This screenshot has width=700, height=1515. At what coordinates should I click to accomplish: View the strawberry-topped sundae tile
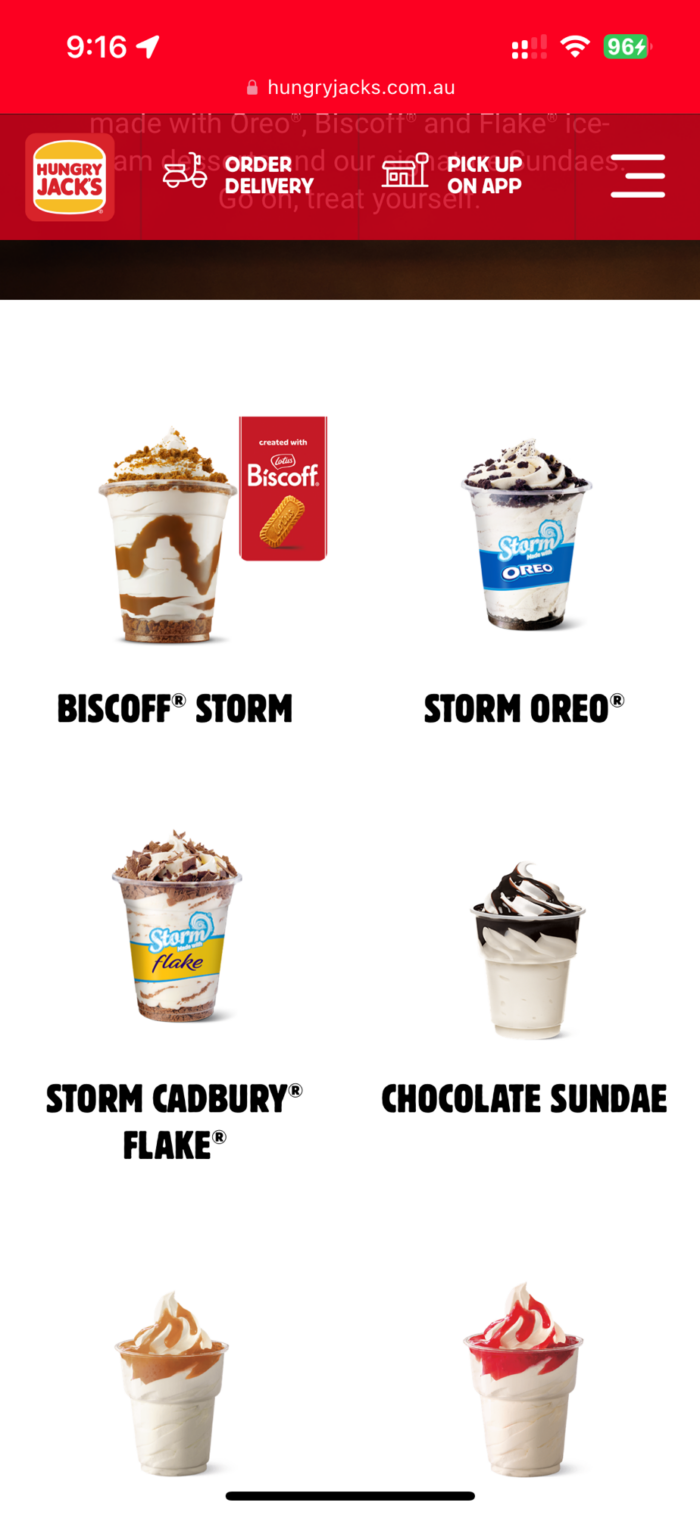tap(523, 1380)
